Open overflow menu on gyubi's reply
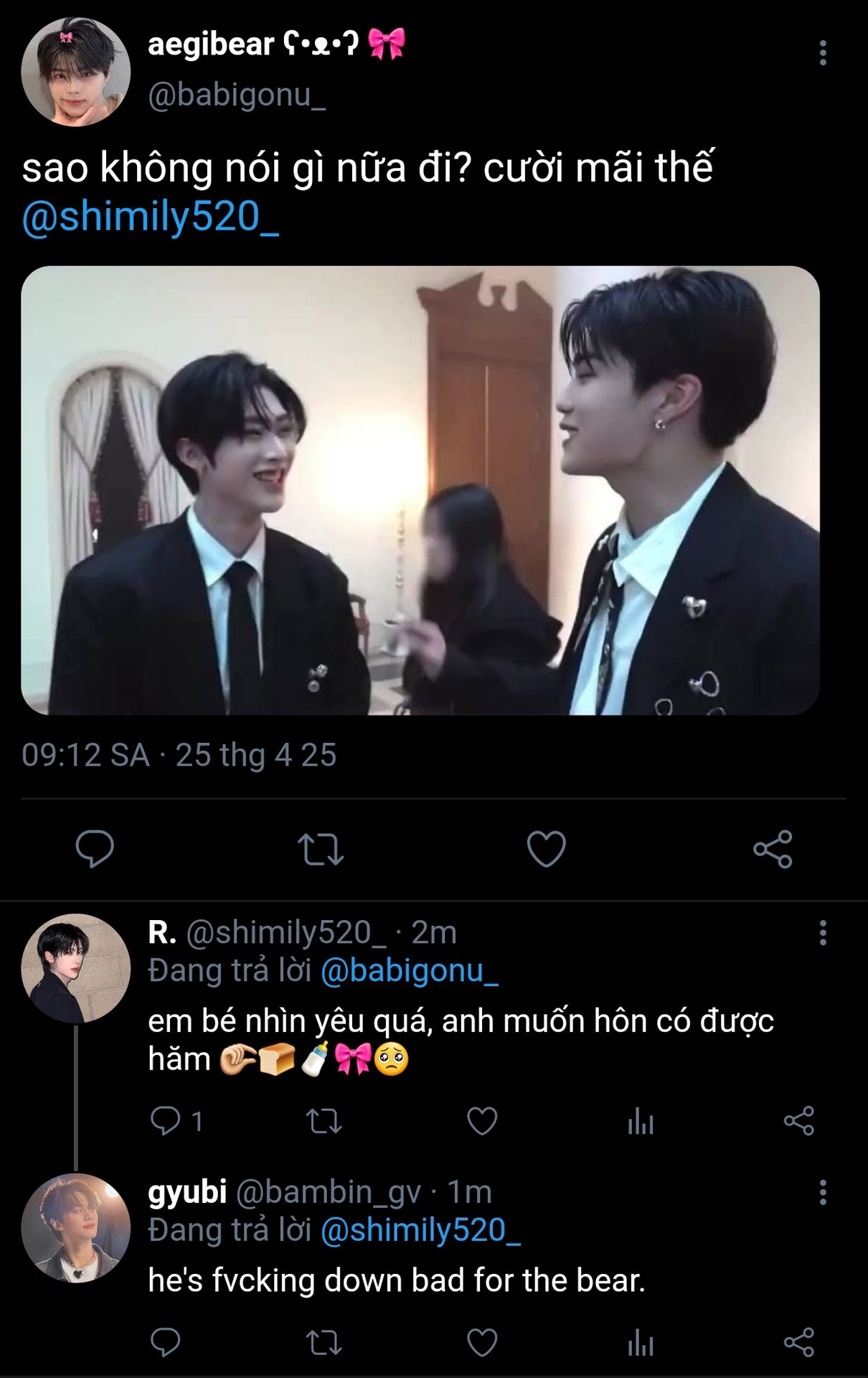 click(x=823, y=1193)
